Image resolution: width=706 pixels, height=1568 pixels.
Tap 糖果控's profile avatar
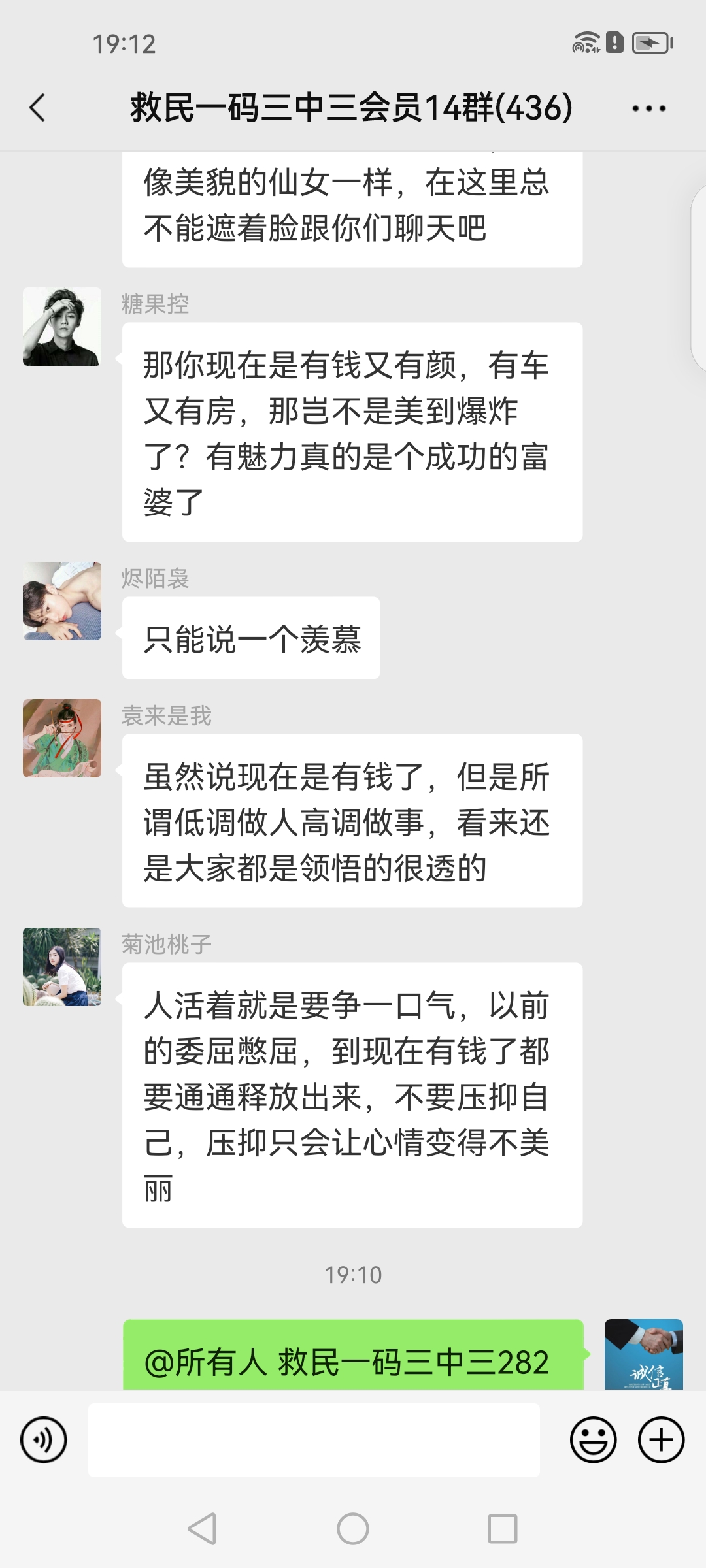tap(62, 327)
